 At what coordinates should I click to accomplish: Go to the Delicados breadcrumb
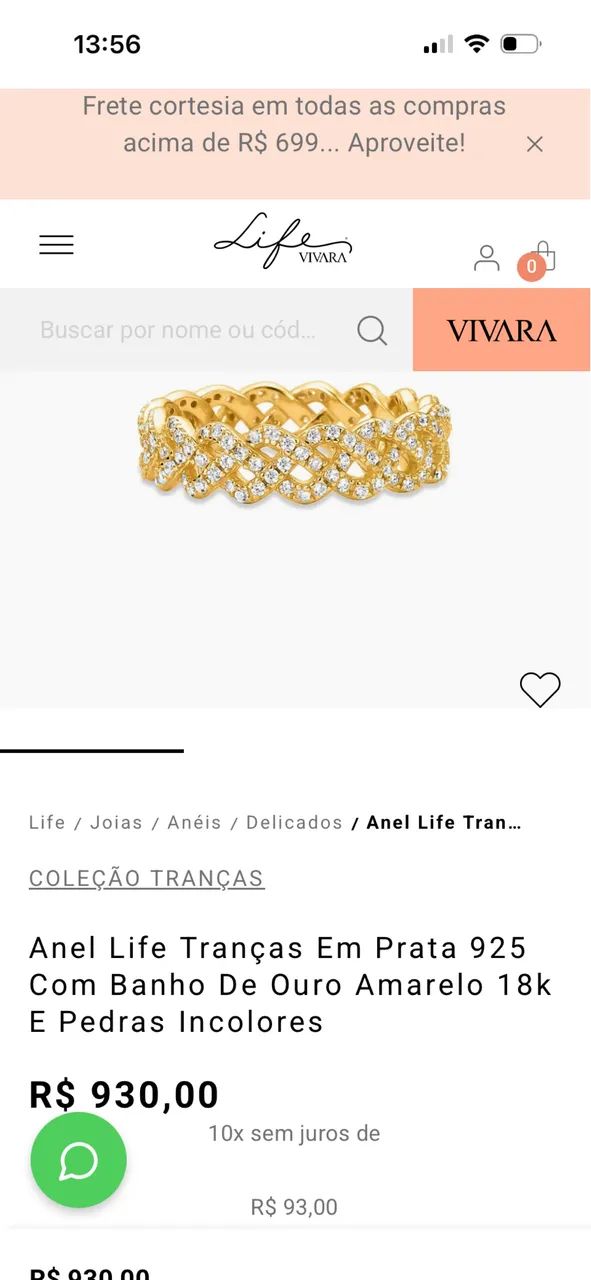pos(294,822)
